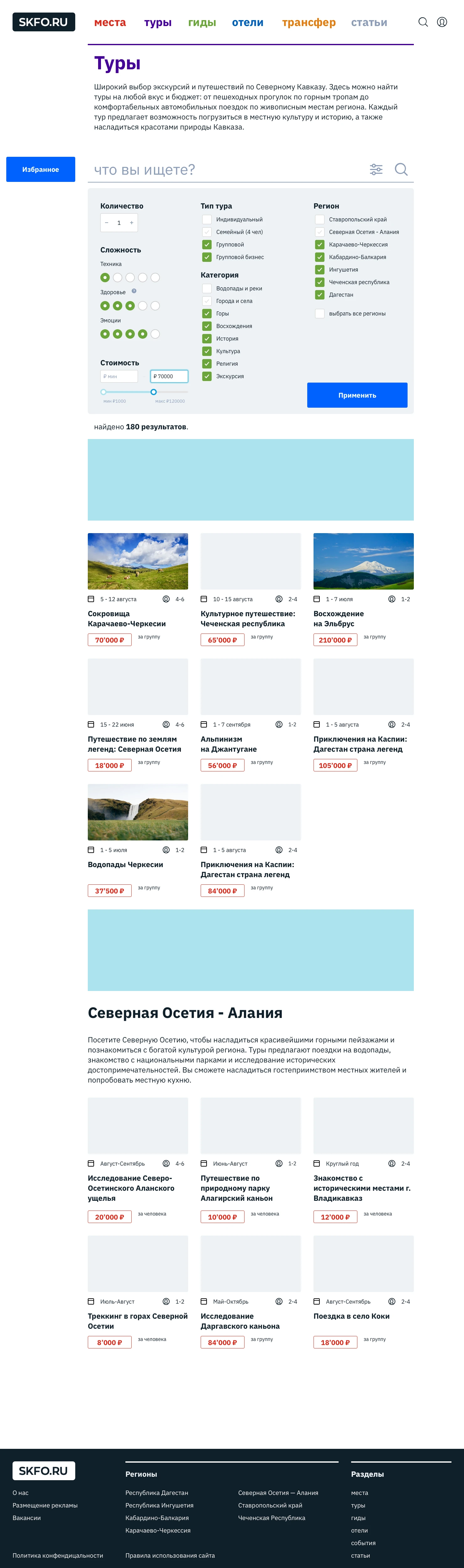
Task: Open the Политика конфиденциальности link
Action: 58,1555
